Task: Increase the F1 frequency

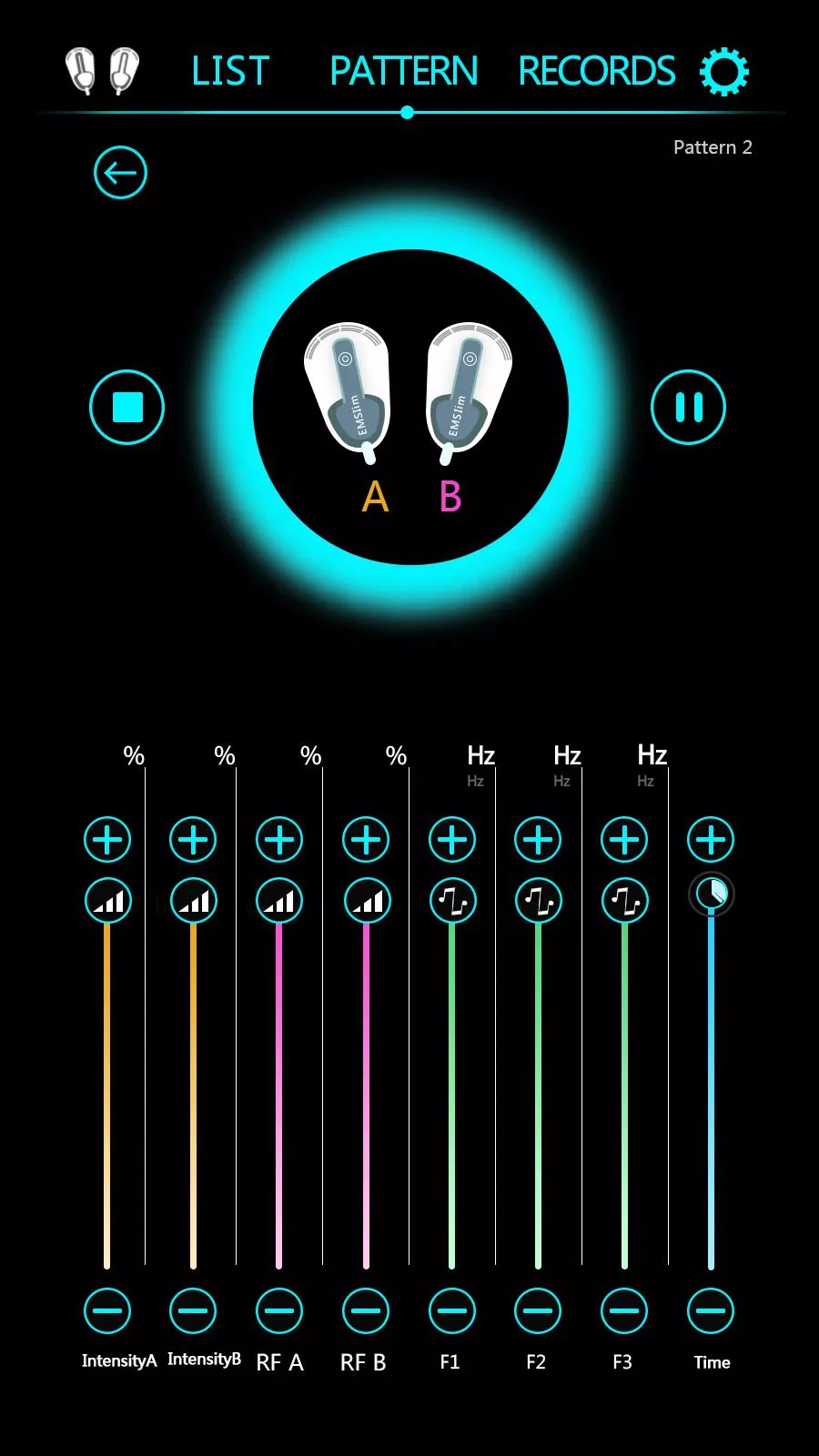Action: pos(452,839)
